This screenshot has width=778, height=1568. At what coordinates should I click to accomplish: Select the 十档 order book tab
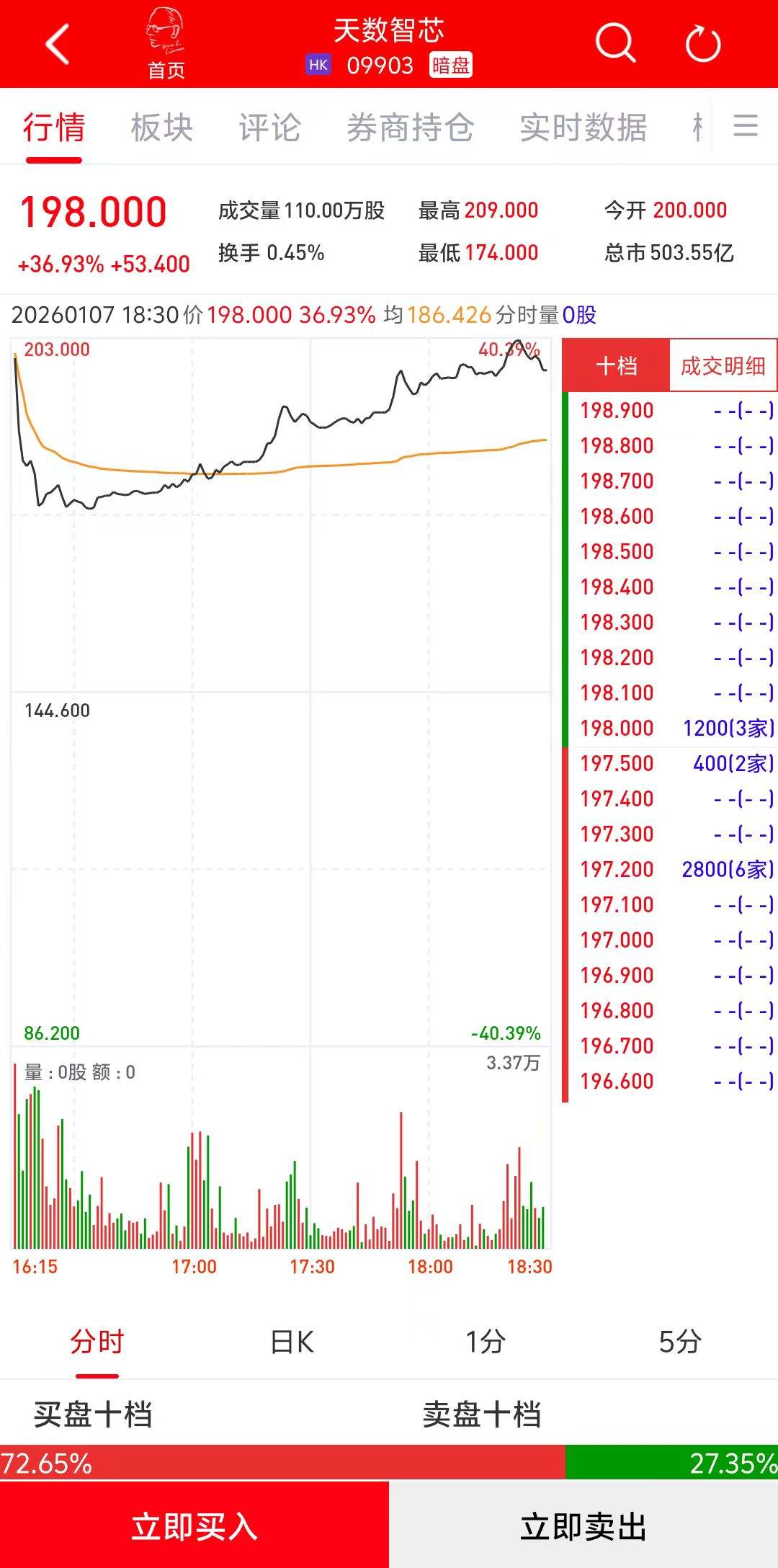tap(617, 366)
